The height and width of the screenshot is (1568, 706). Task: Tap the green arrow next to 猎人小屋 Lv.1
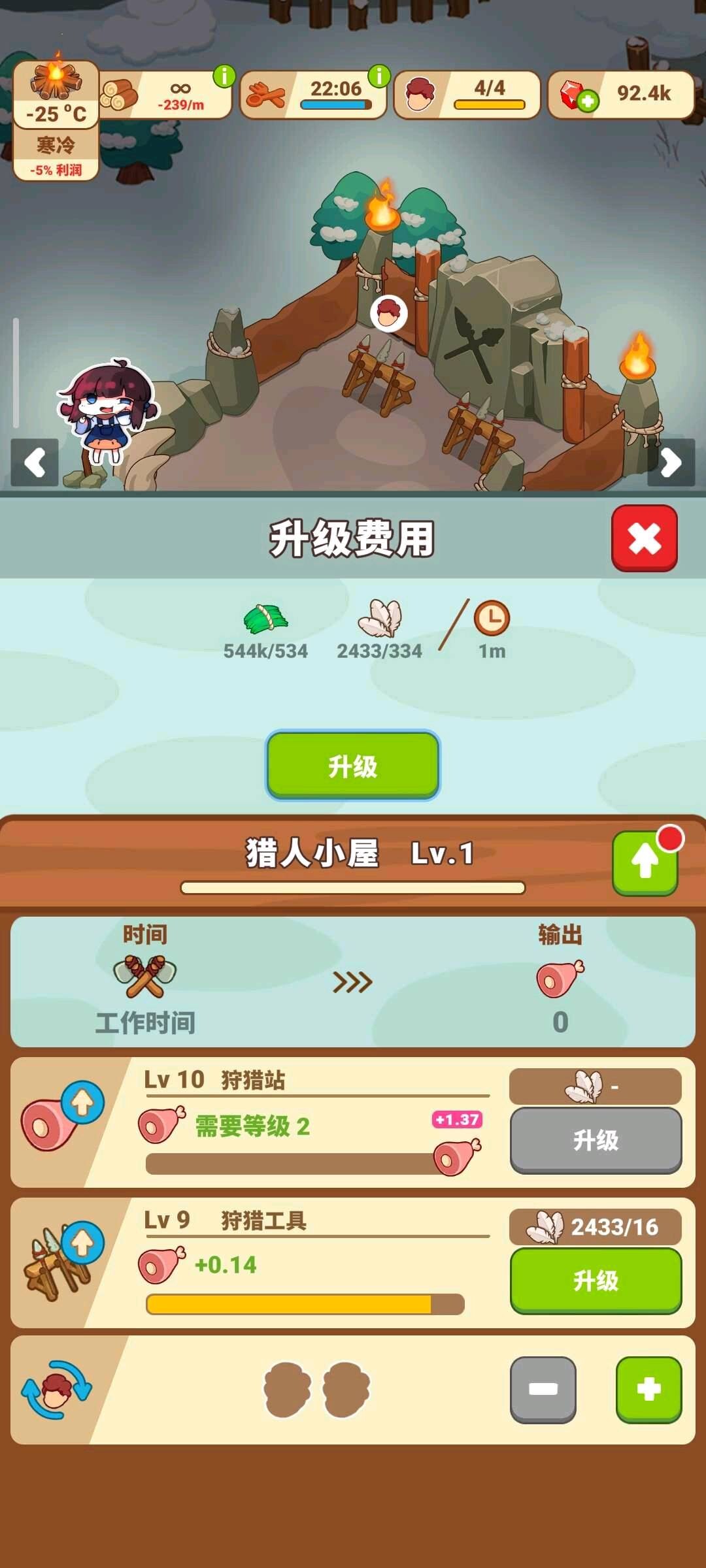point(645,862)
